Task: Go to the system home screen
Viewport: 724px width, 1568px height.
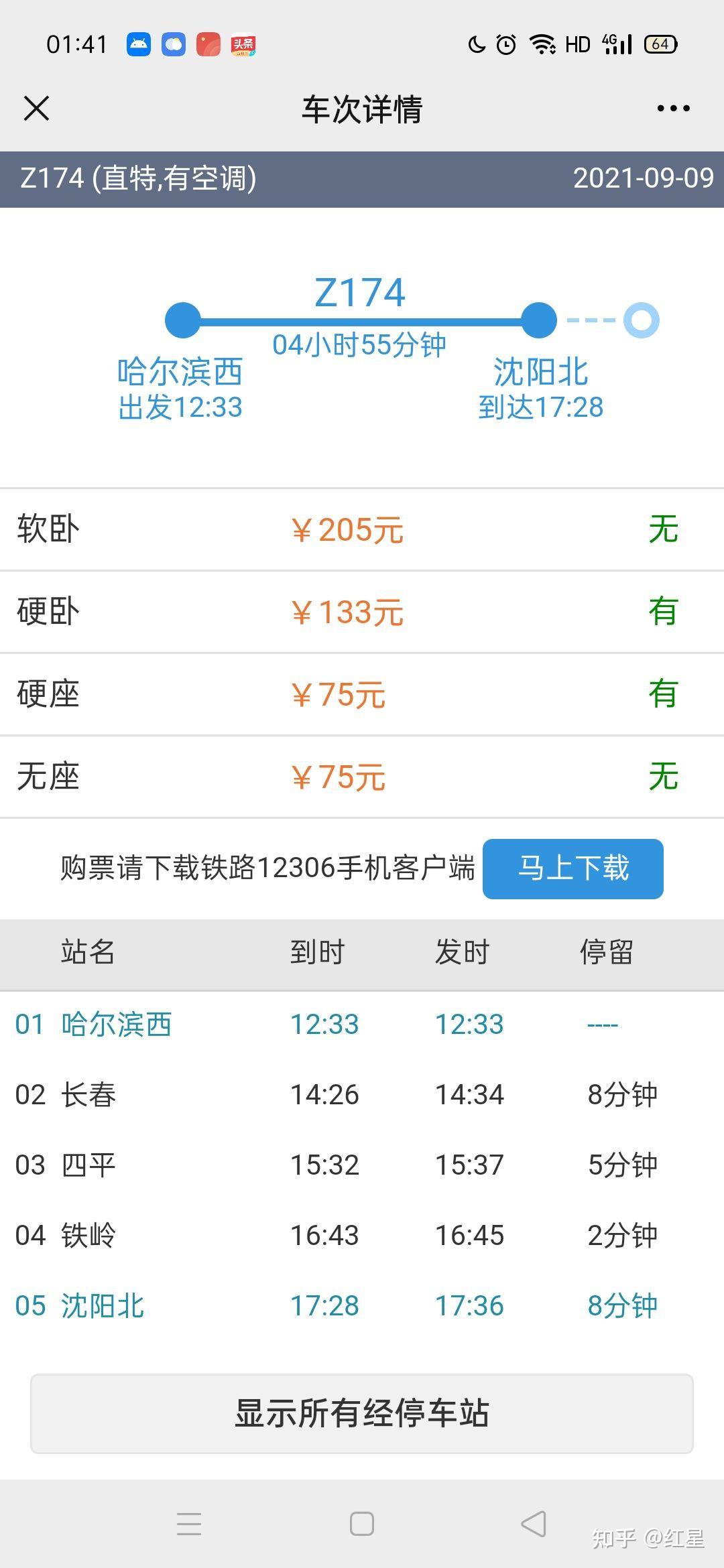Action: pos(362,1524)
